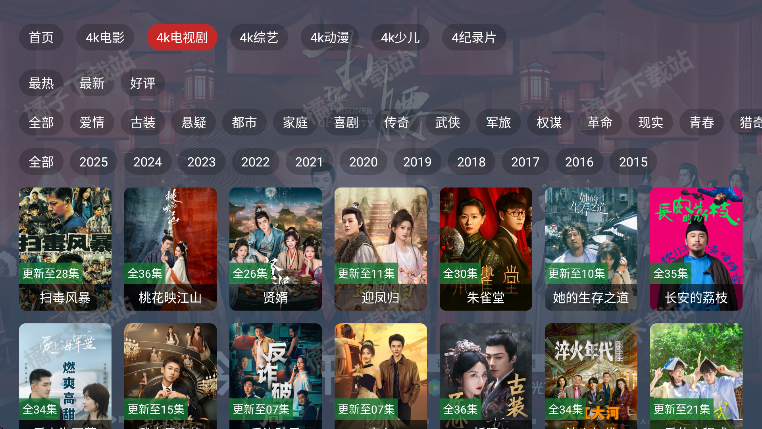The image size is (762, 429).
Task: Open the drama 她的生存之道
Action: point(590,247)
